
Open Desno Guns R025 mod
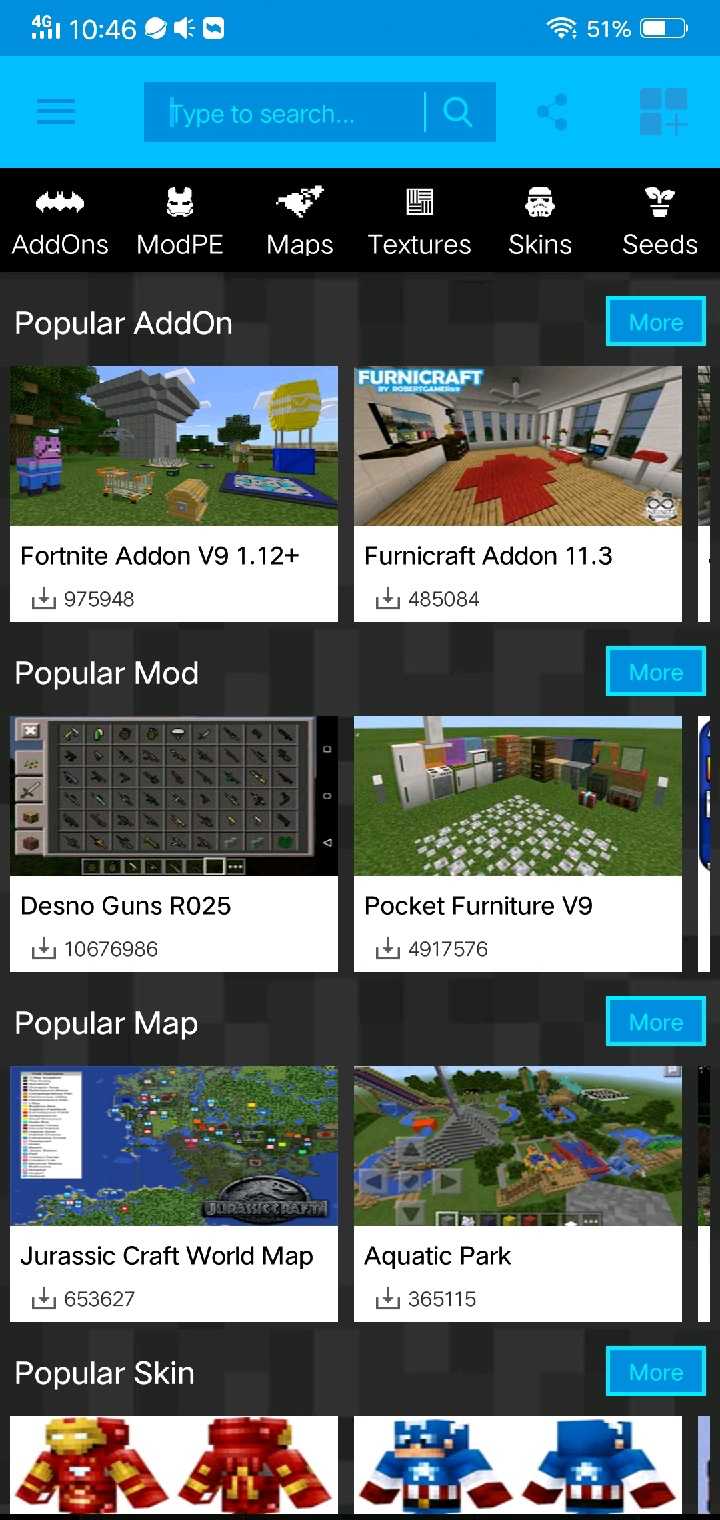[x=174, y=842]
